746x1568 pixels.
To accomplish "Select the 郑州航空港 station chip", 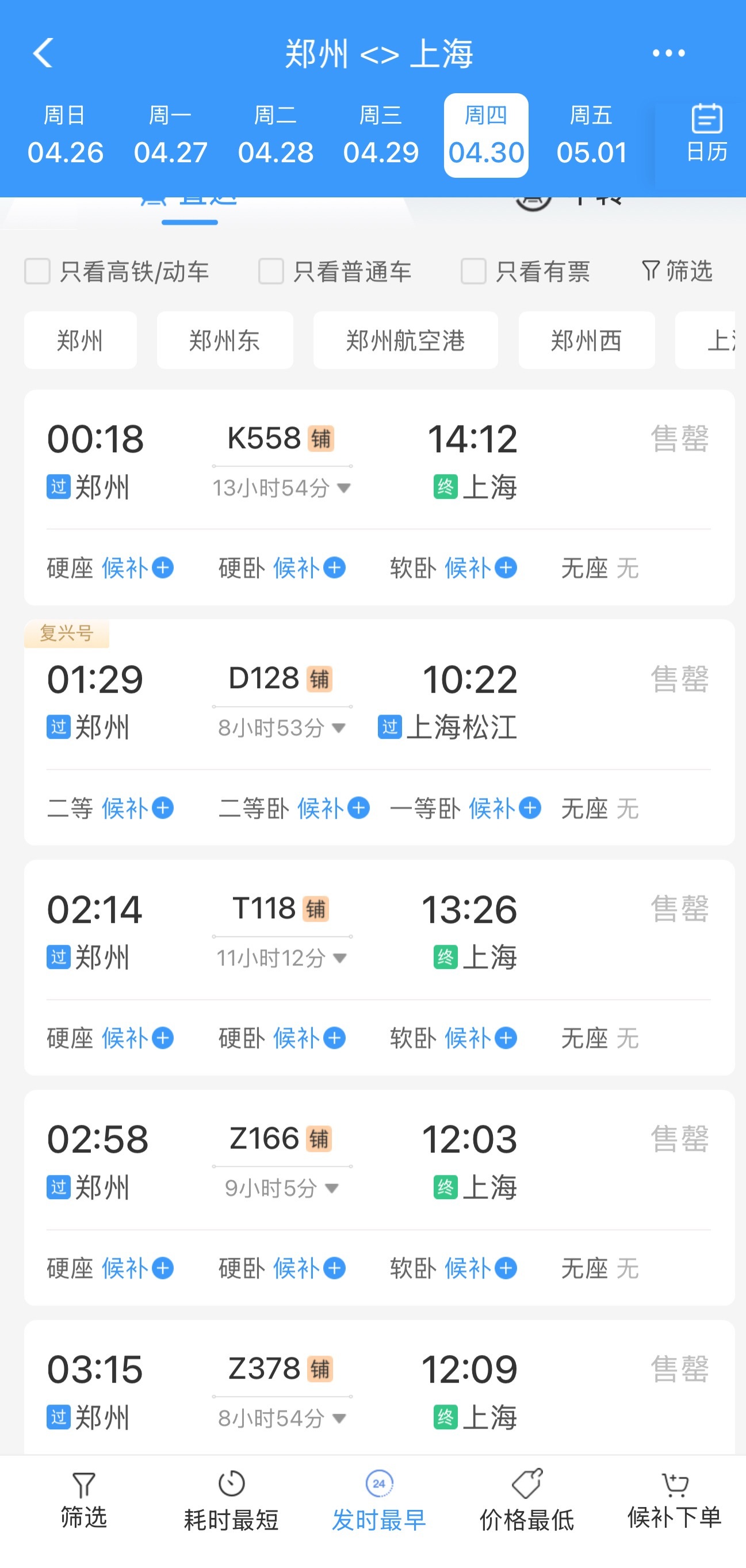I will coord(405,341).
